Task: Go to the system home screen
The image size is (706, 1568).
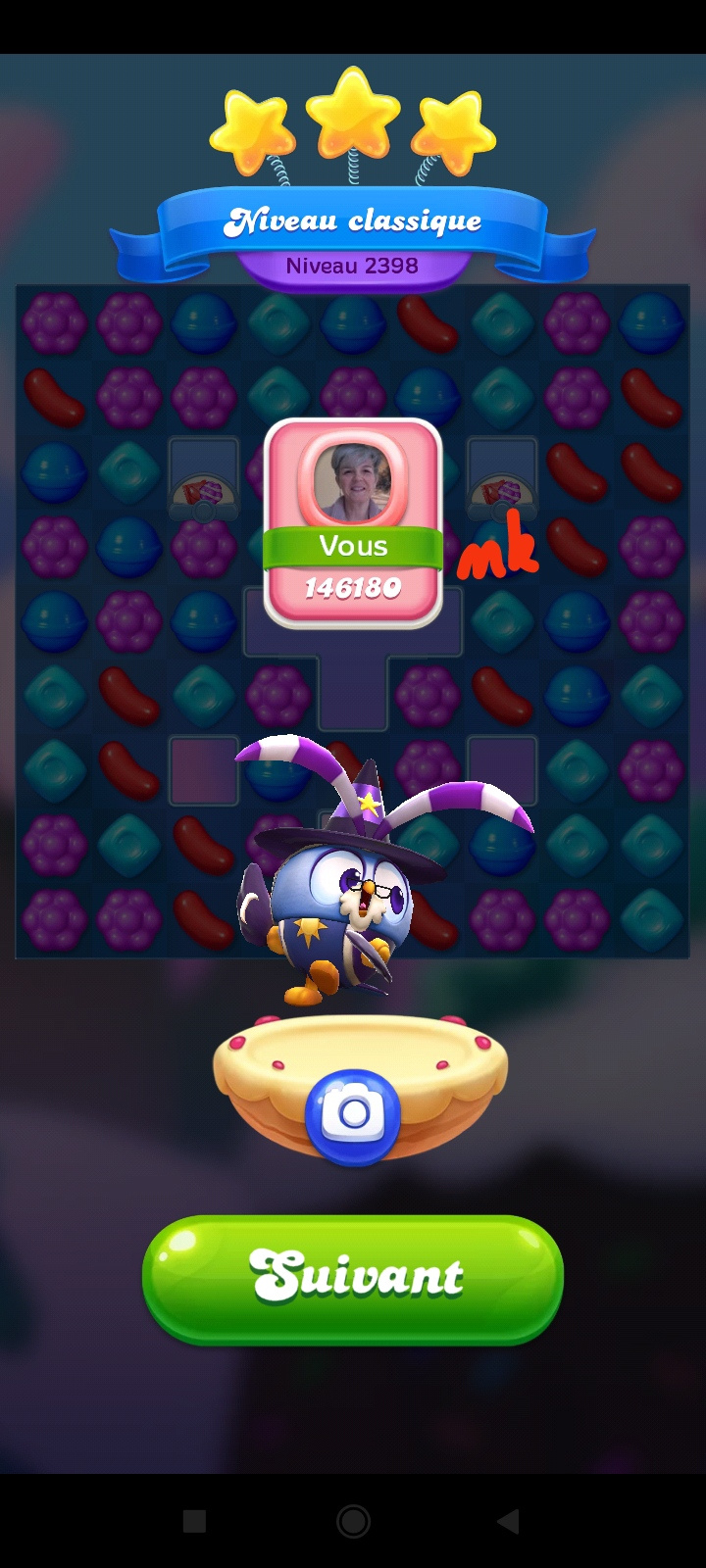Action: (353, 1521)
